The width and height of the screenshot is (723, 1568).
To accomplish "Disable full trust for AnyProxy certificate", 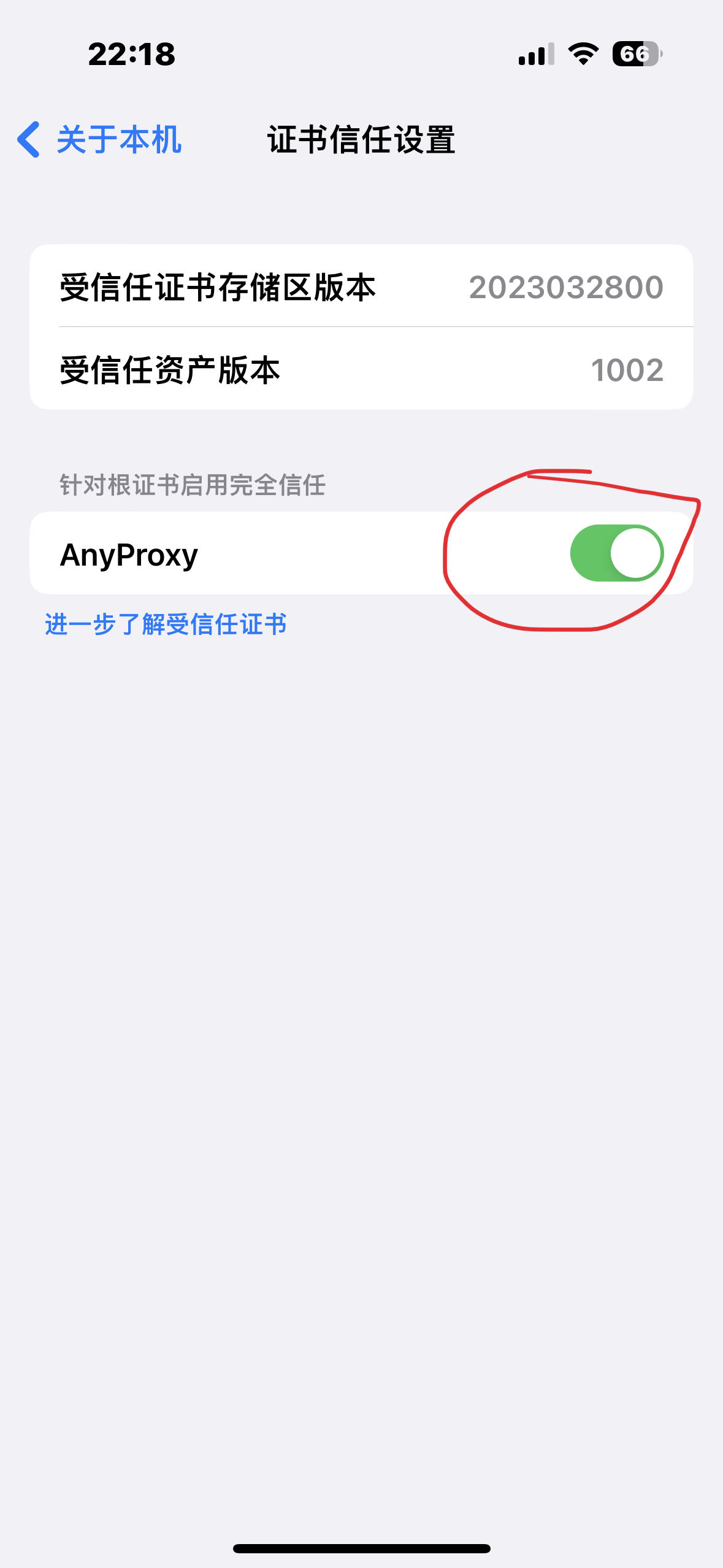I will coord(616,553).
